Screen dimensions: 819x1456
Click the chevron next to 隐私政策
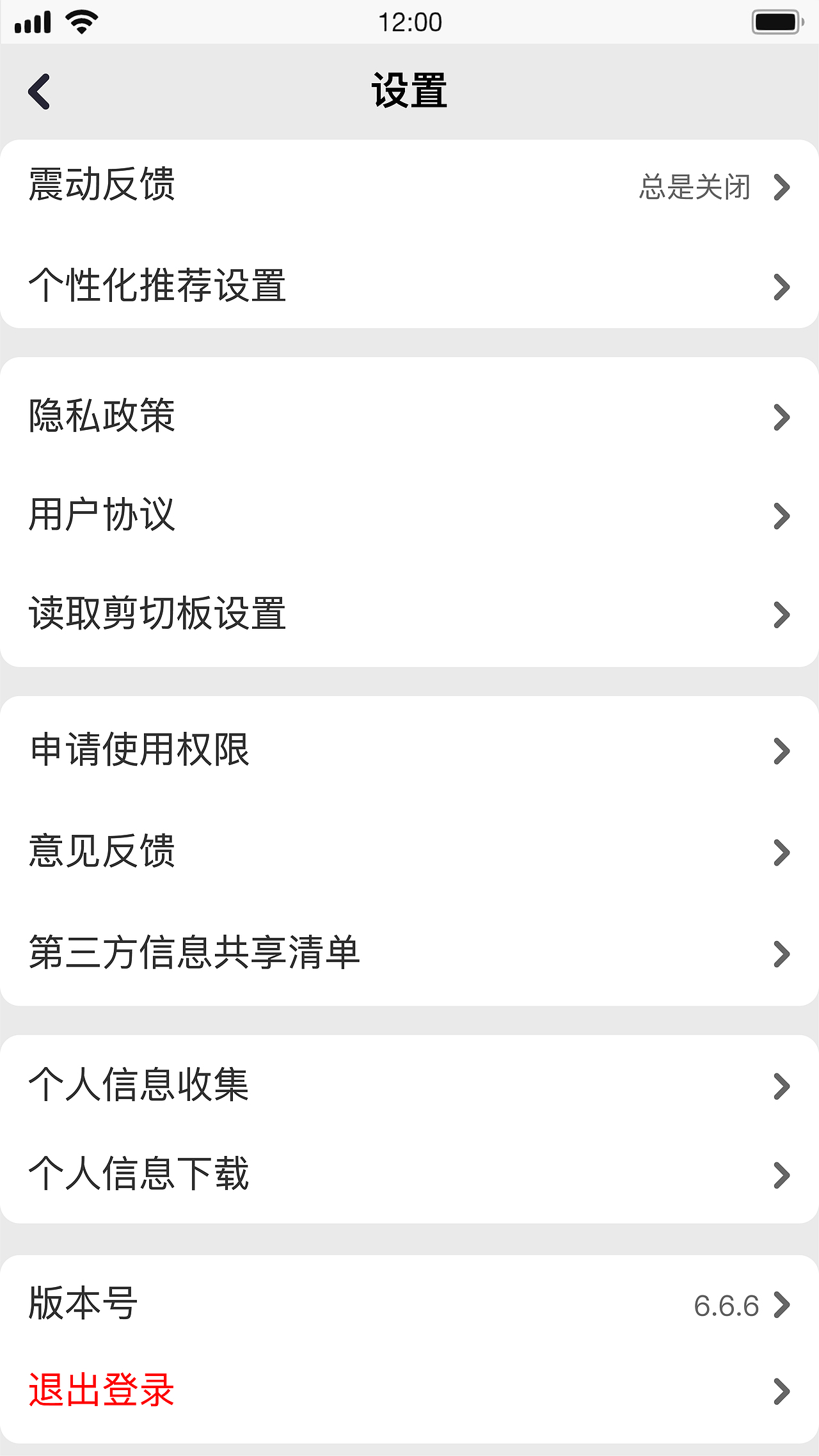pos(781,416)
